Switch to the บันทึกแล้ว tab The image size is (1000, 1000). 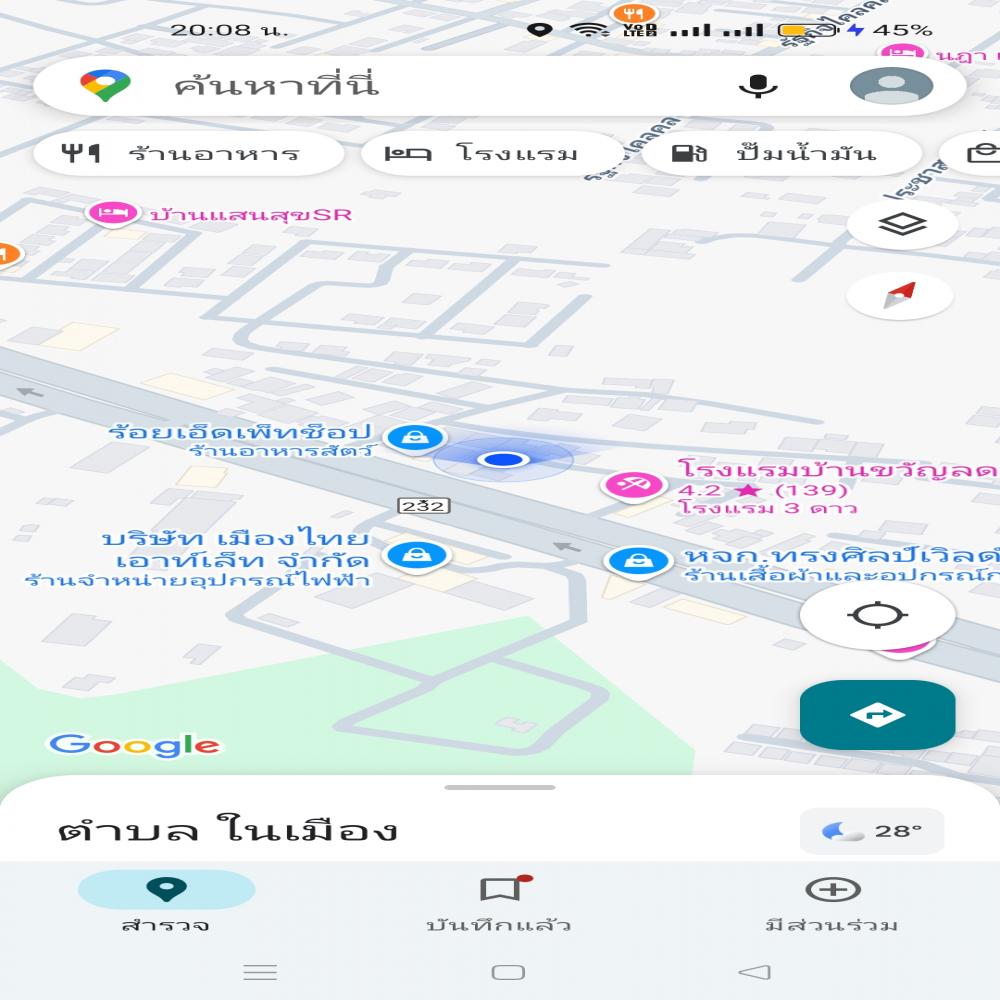pyautogui.click(x=499, y=902)
